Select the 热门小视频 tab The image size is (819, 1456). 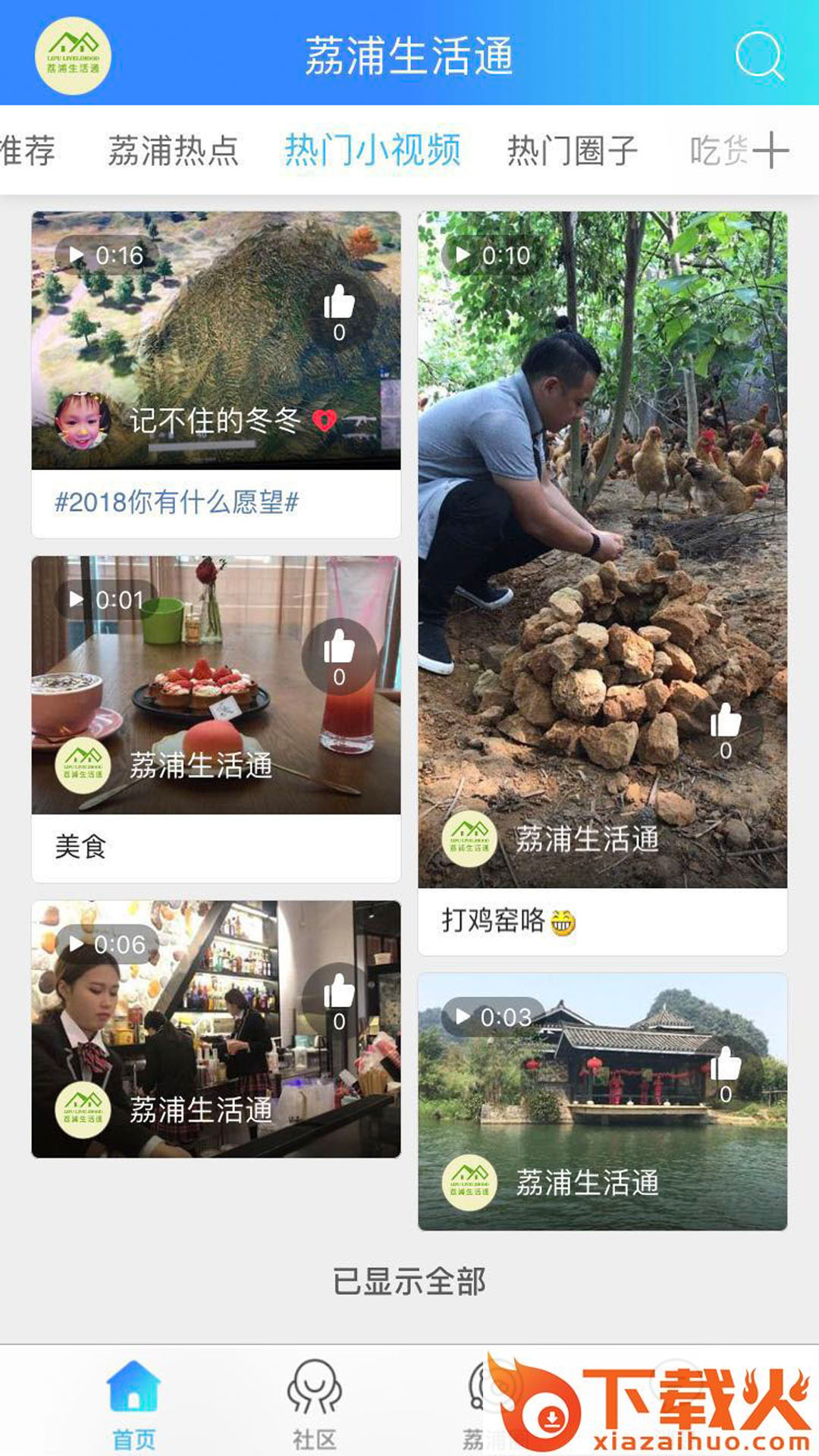pos(372,150)
